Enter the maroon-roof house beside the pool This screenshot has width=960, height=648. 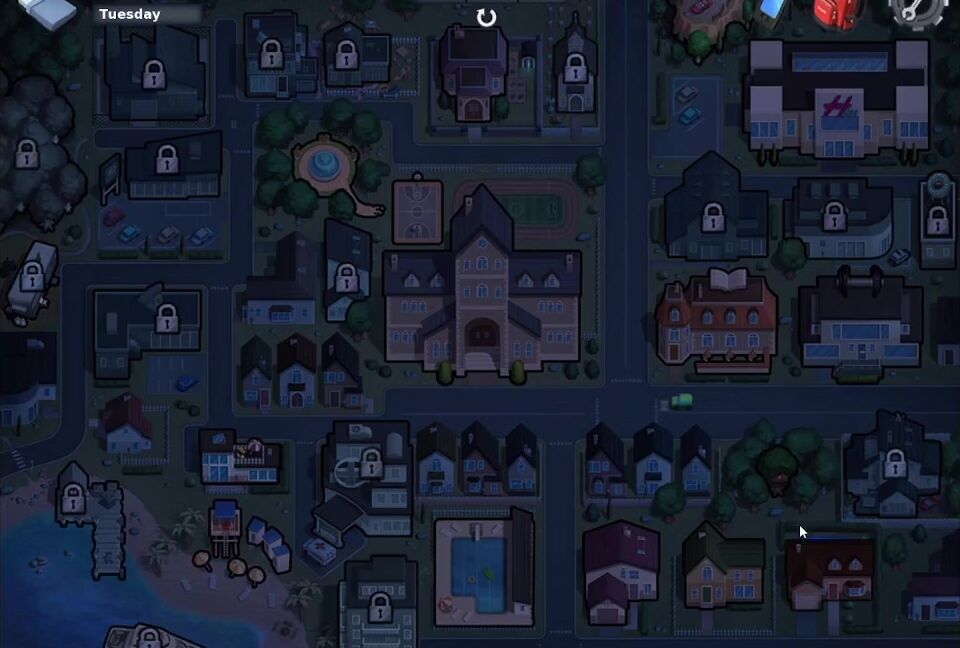(620, 570)
